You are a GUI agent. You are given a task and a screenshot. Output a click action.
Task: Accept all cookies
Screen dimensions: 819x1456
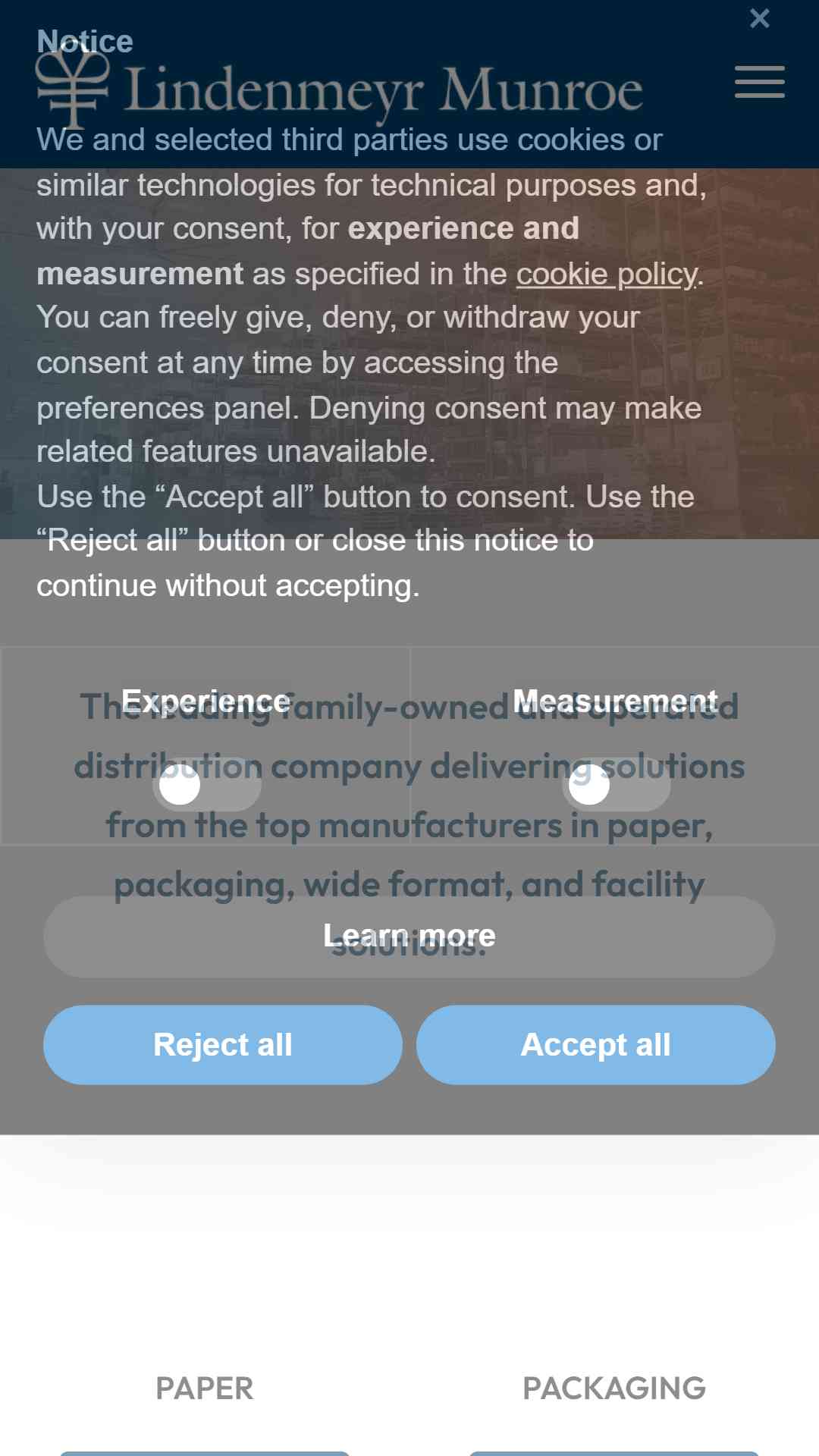tap(596, 1045)
